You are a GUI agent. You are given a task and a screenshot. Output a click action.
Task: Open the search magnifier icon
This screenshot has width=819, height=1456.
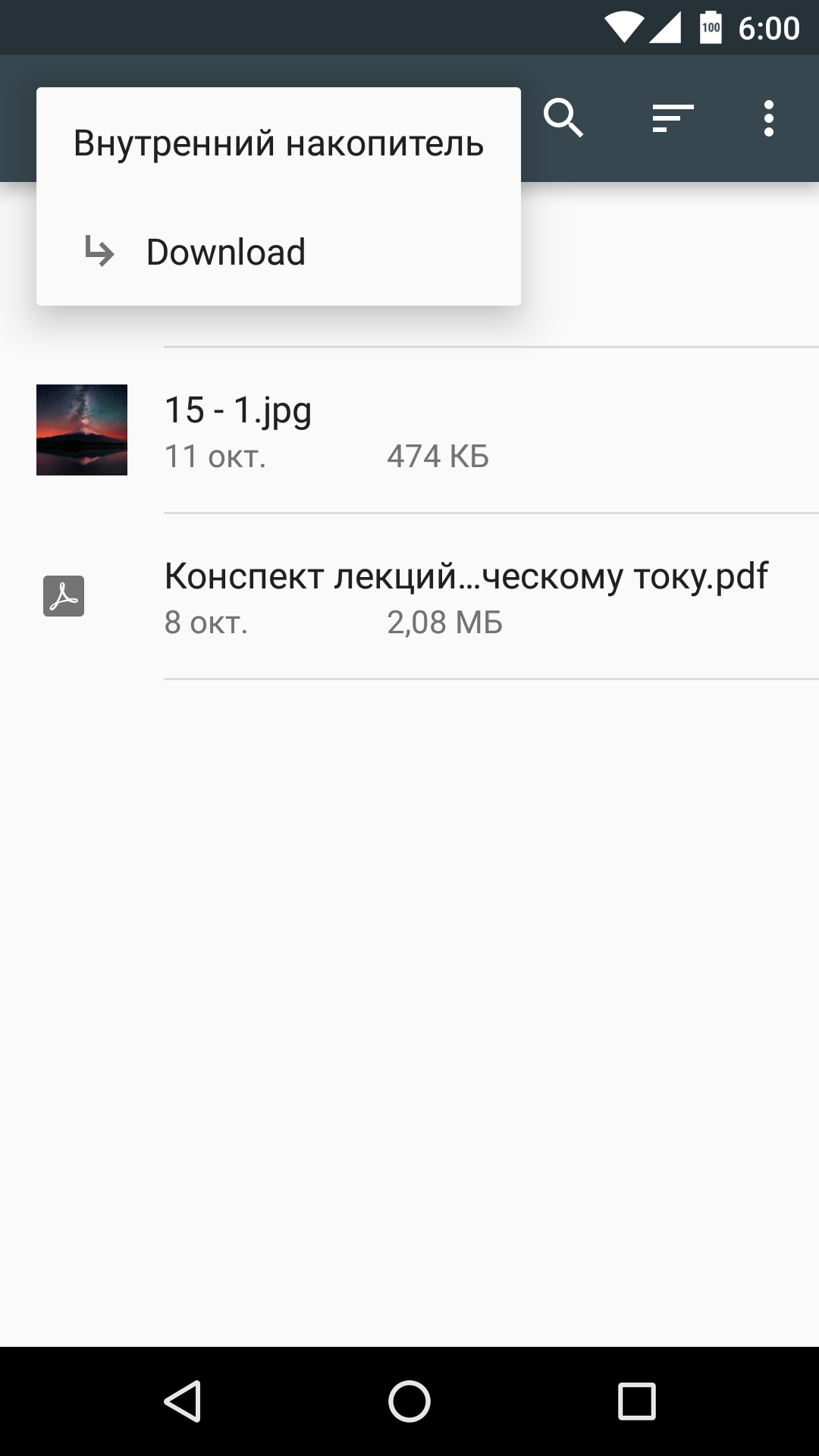[563, 118]
